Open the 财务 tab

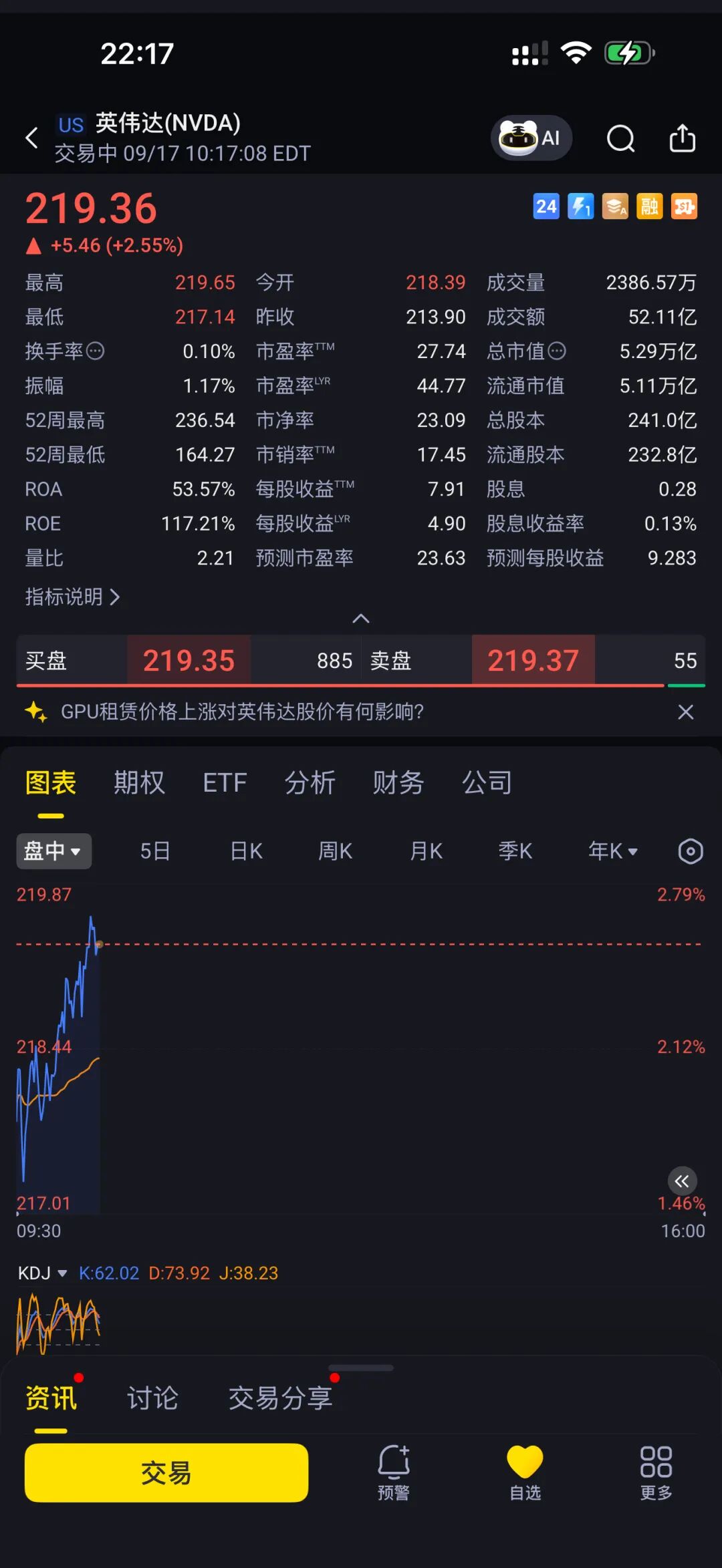point(398,782)
